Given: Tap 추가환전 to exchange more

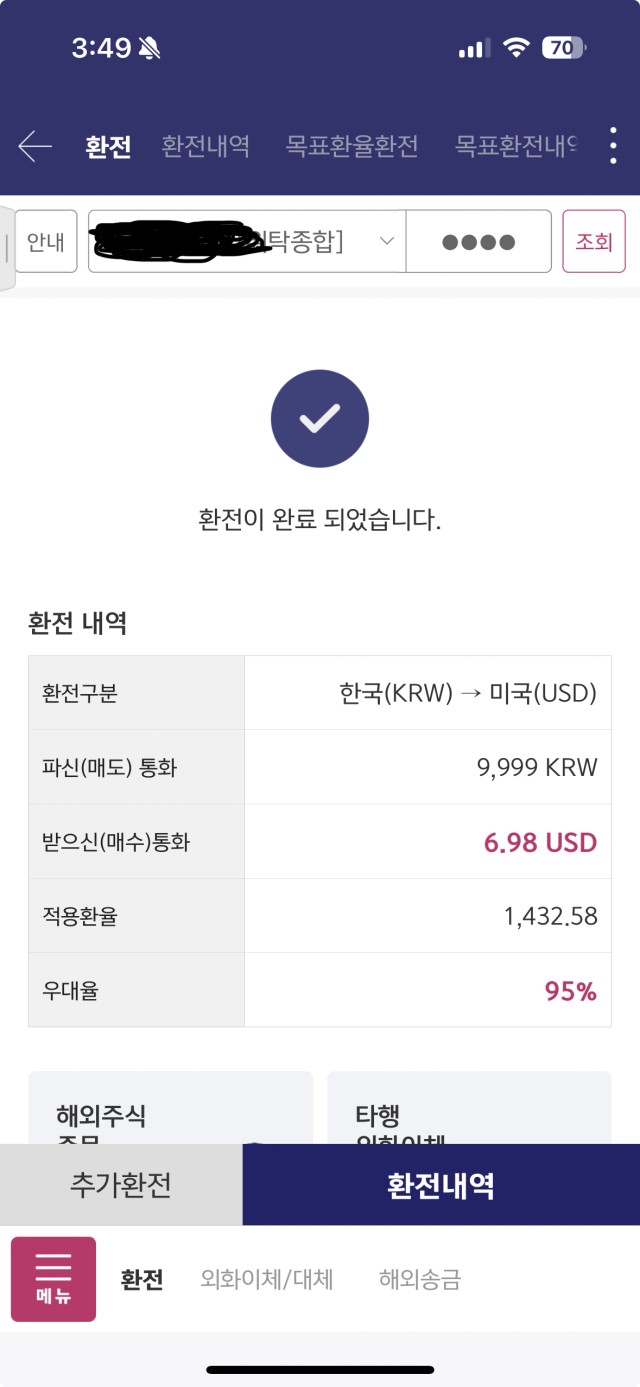Looking at the screenshot, I should [121, 1185].
